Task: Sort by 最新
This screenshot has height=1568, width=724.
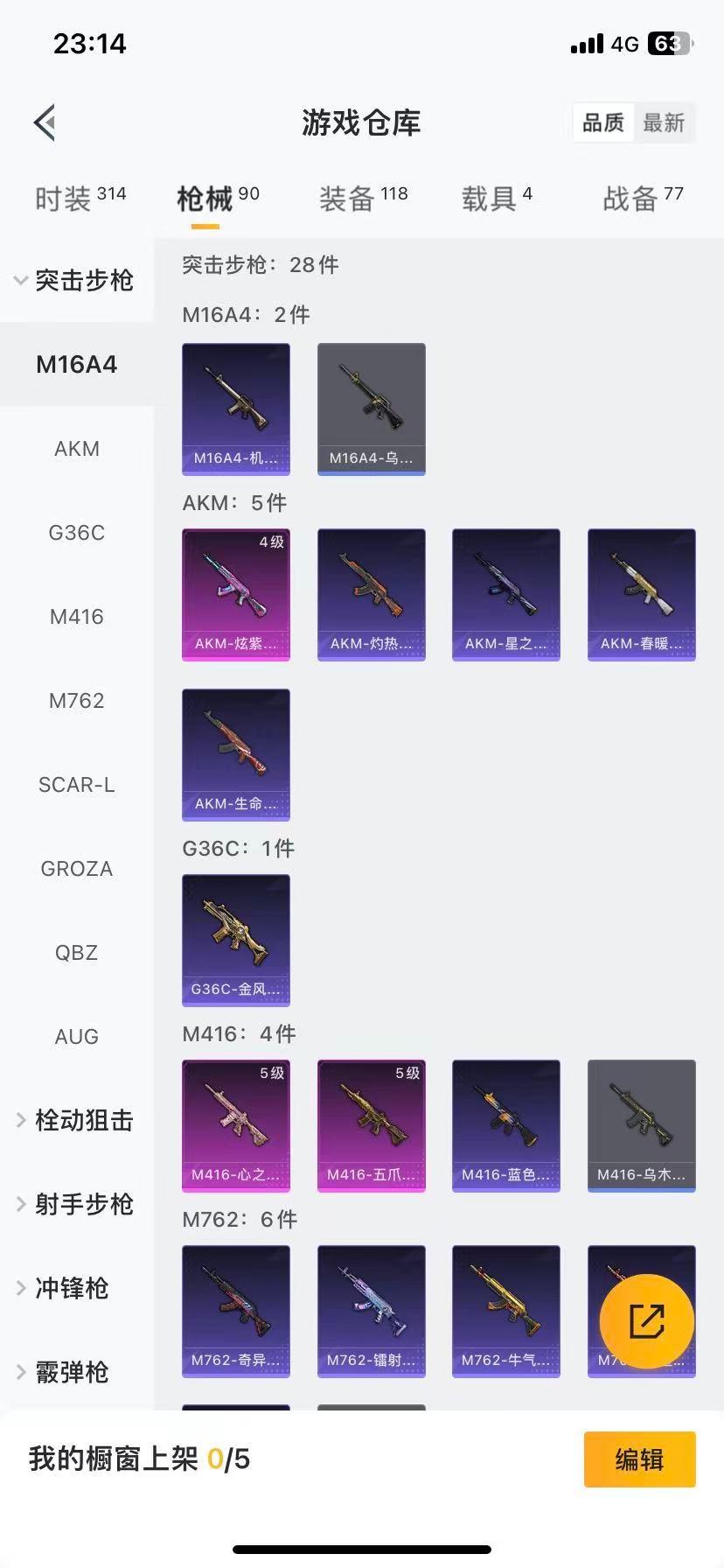Action: (x=664, y=122)
